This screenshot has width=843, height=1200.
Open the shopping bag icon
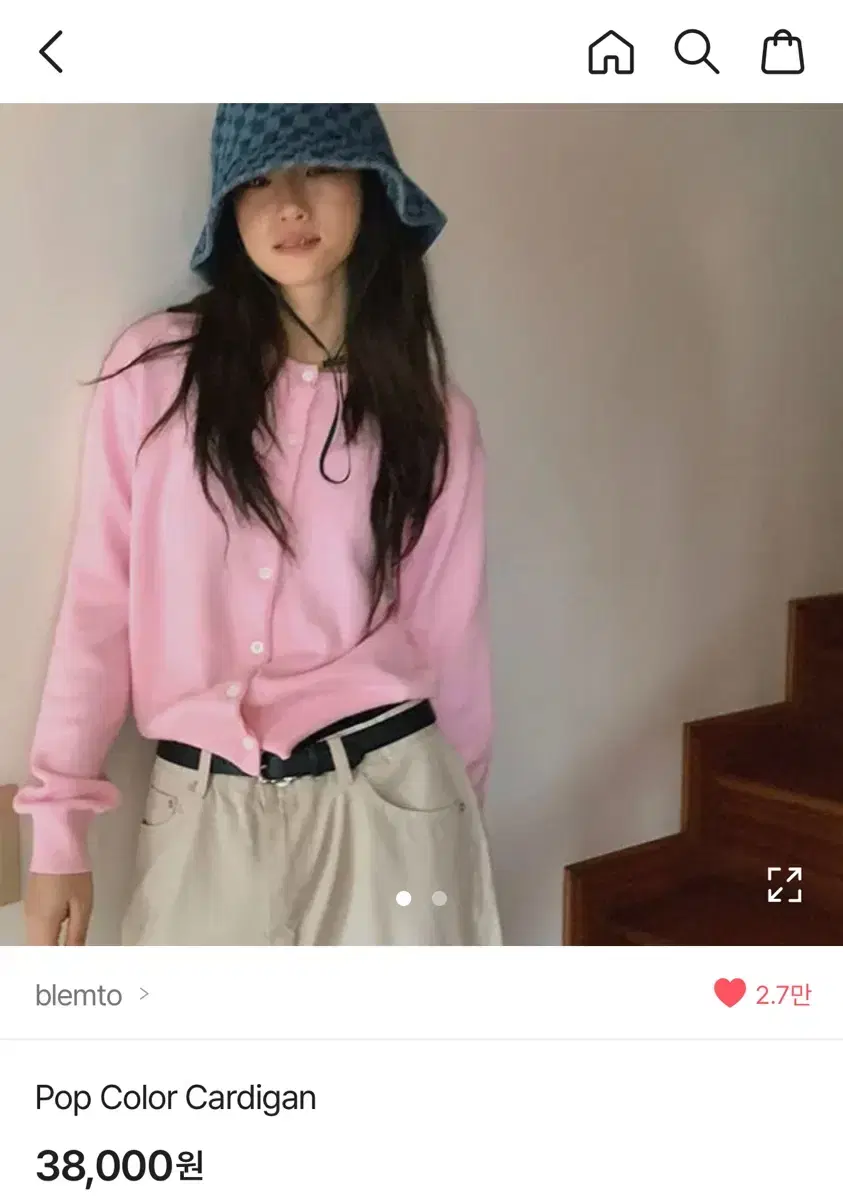782,52
